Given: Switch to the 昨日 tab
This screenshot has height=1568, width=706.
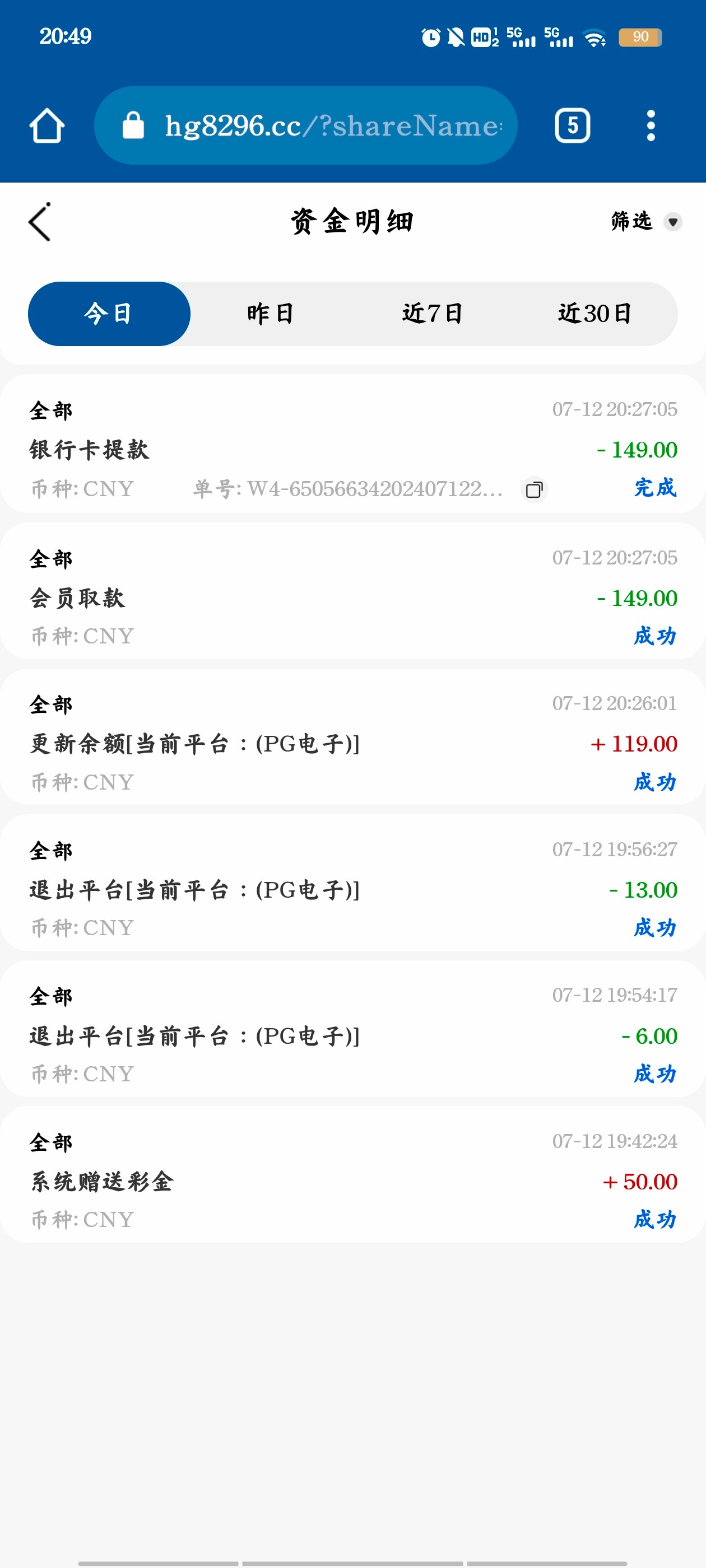Looking at the screenshot, I should 271,314.
